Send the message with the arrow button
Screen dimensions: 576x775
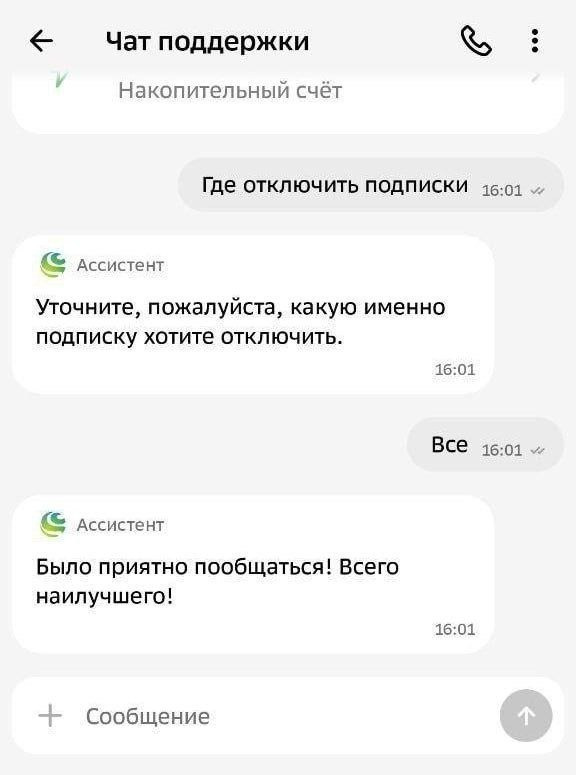(x=526, y=716)
